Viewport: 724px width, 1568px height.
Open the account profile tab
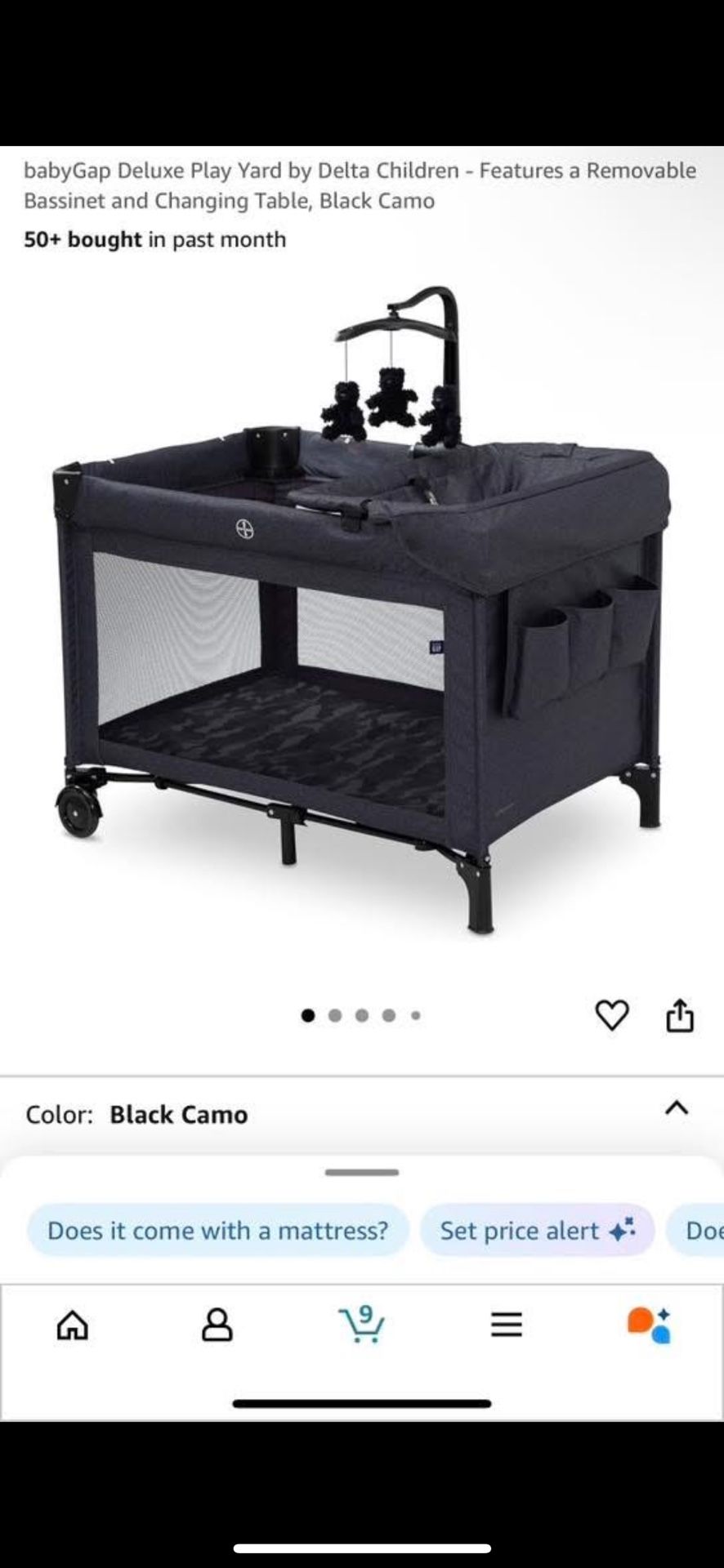tap(217, 1325)
